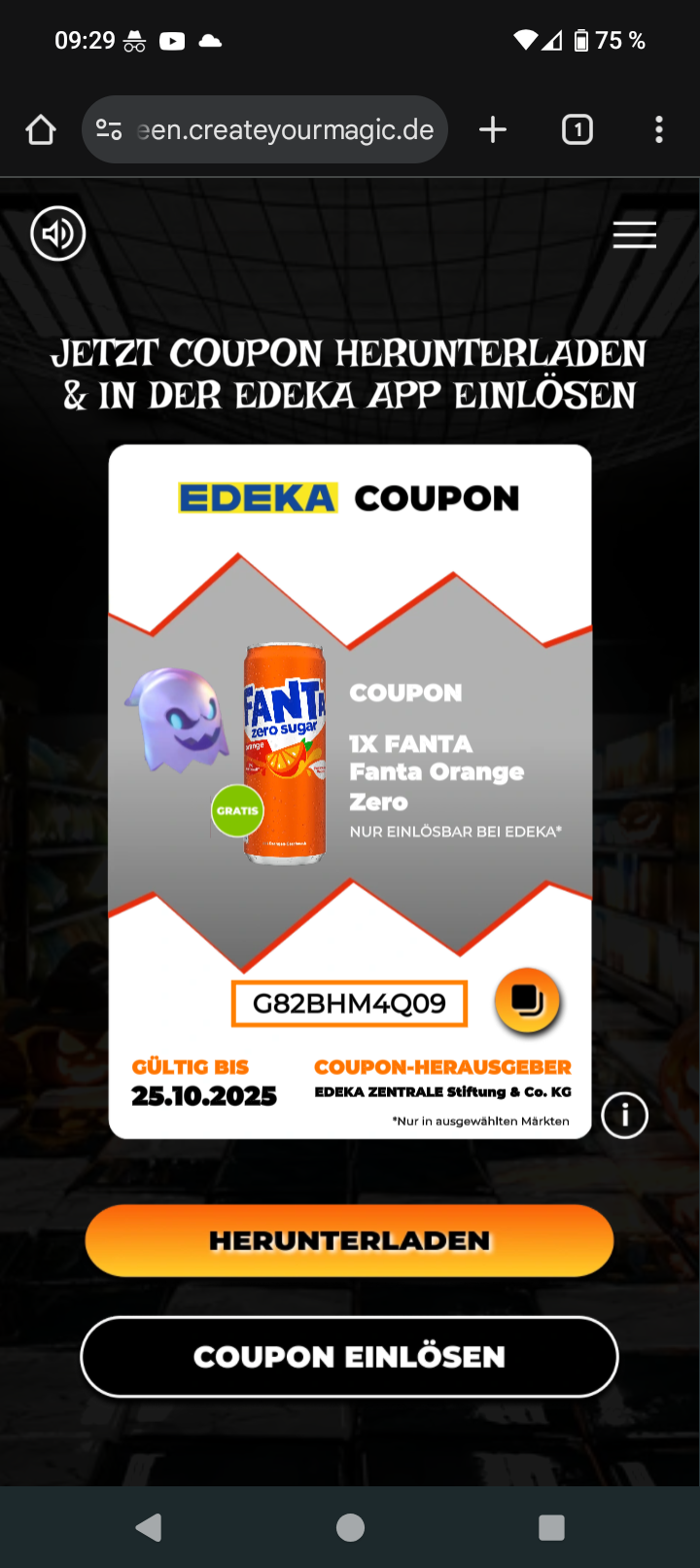Viewport: 700px width, 1568px height.
Task: Toggle the sound speaker icon
Action: 58,234
